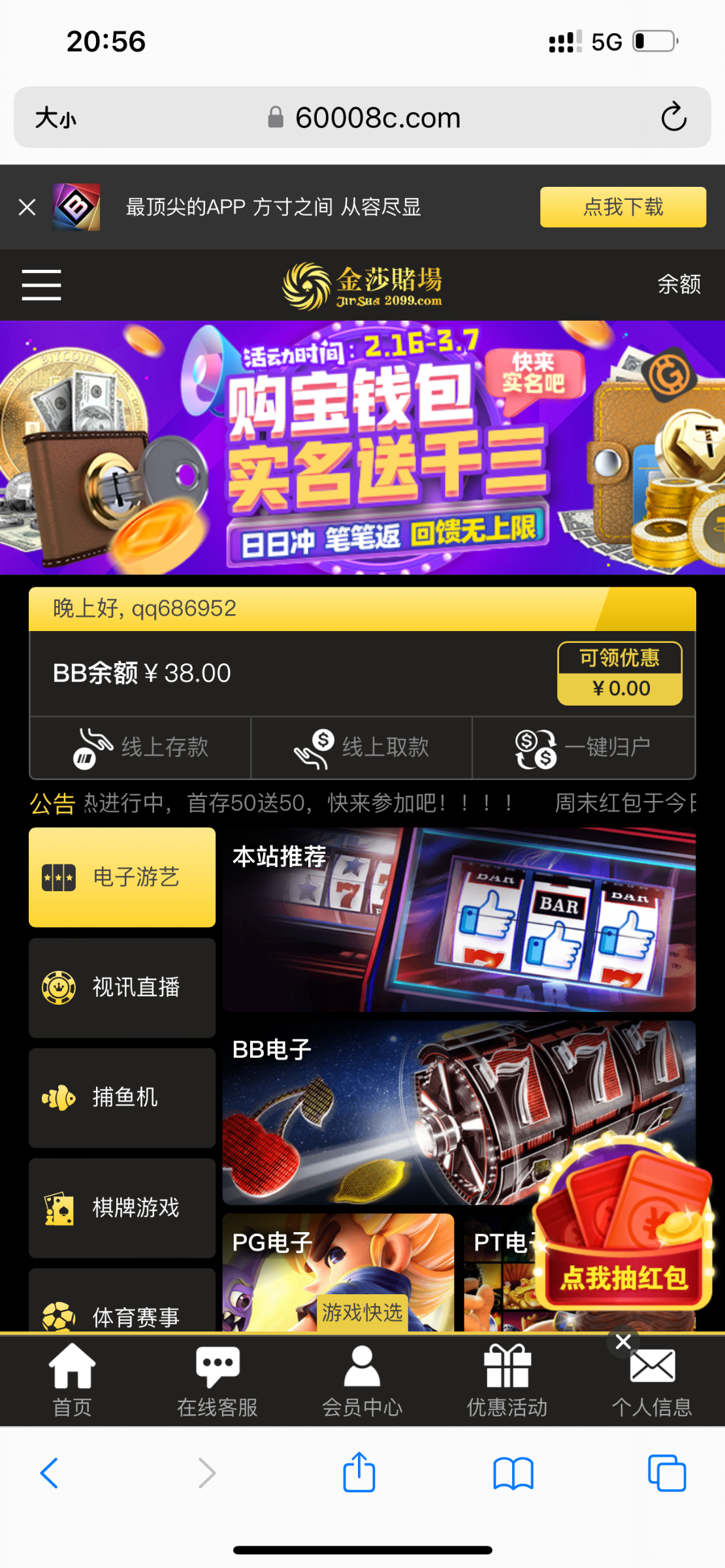Open the Safari share sheet
The height and width of the screenshot is (1568, 725).
tap(359, 1473)
